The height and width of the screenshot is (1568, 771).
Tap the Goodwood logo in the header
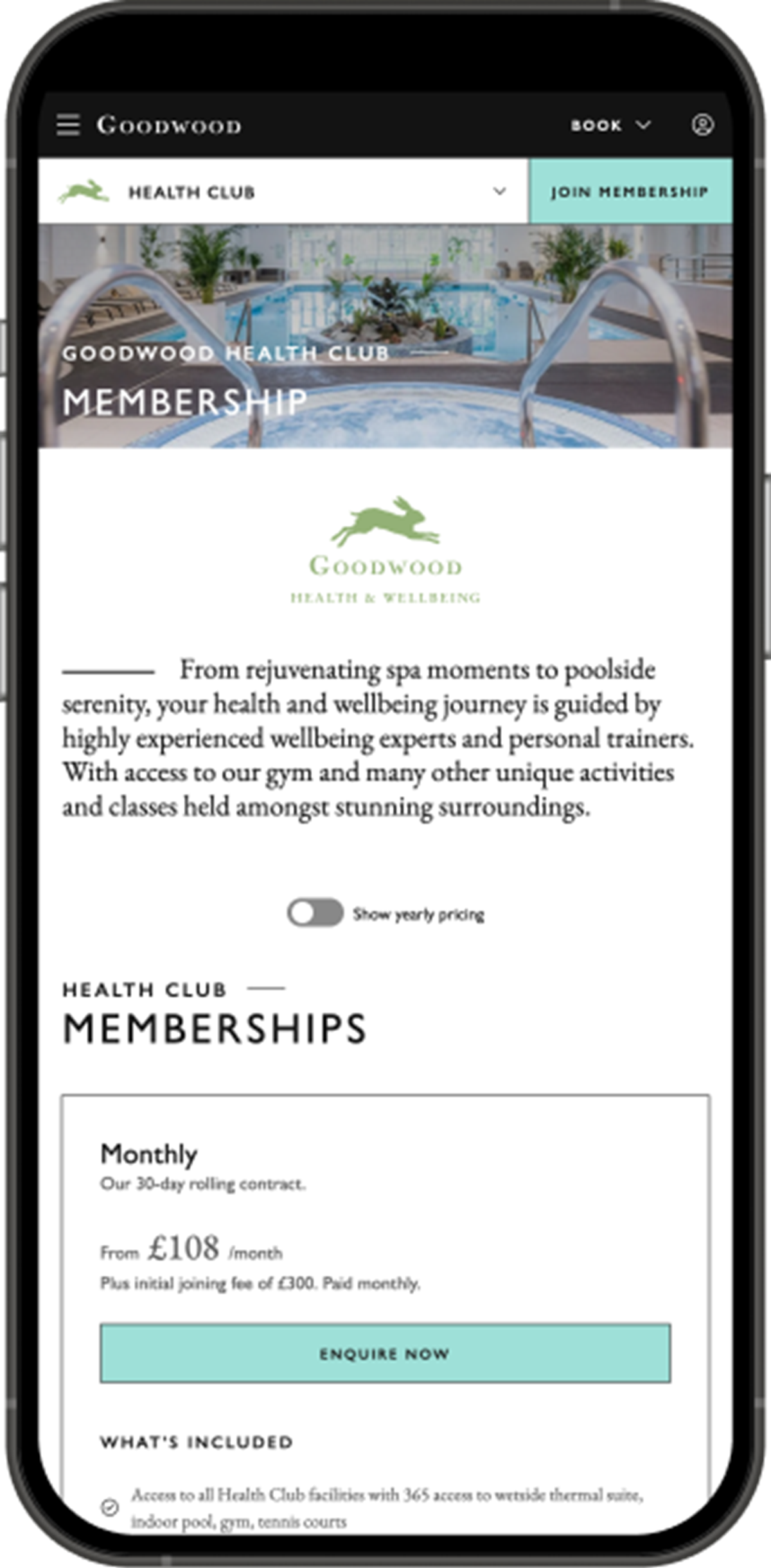[169, 125]
